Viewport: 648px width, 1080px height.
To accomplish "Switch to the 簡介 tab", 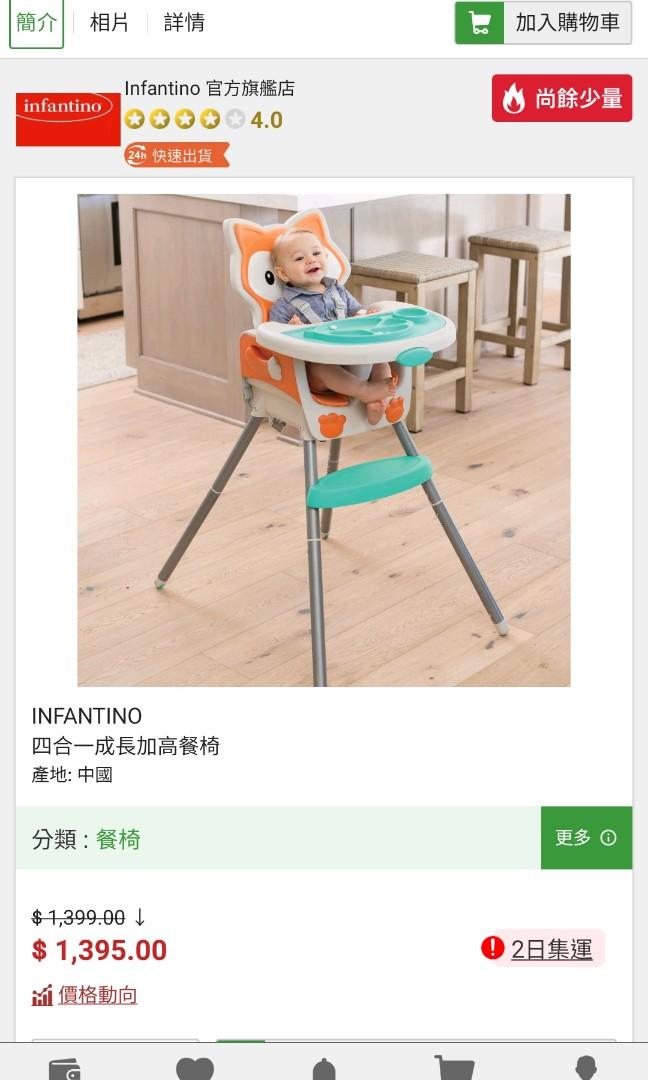I will (36, 22).
